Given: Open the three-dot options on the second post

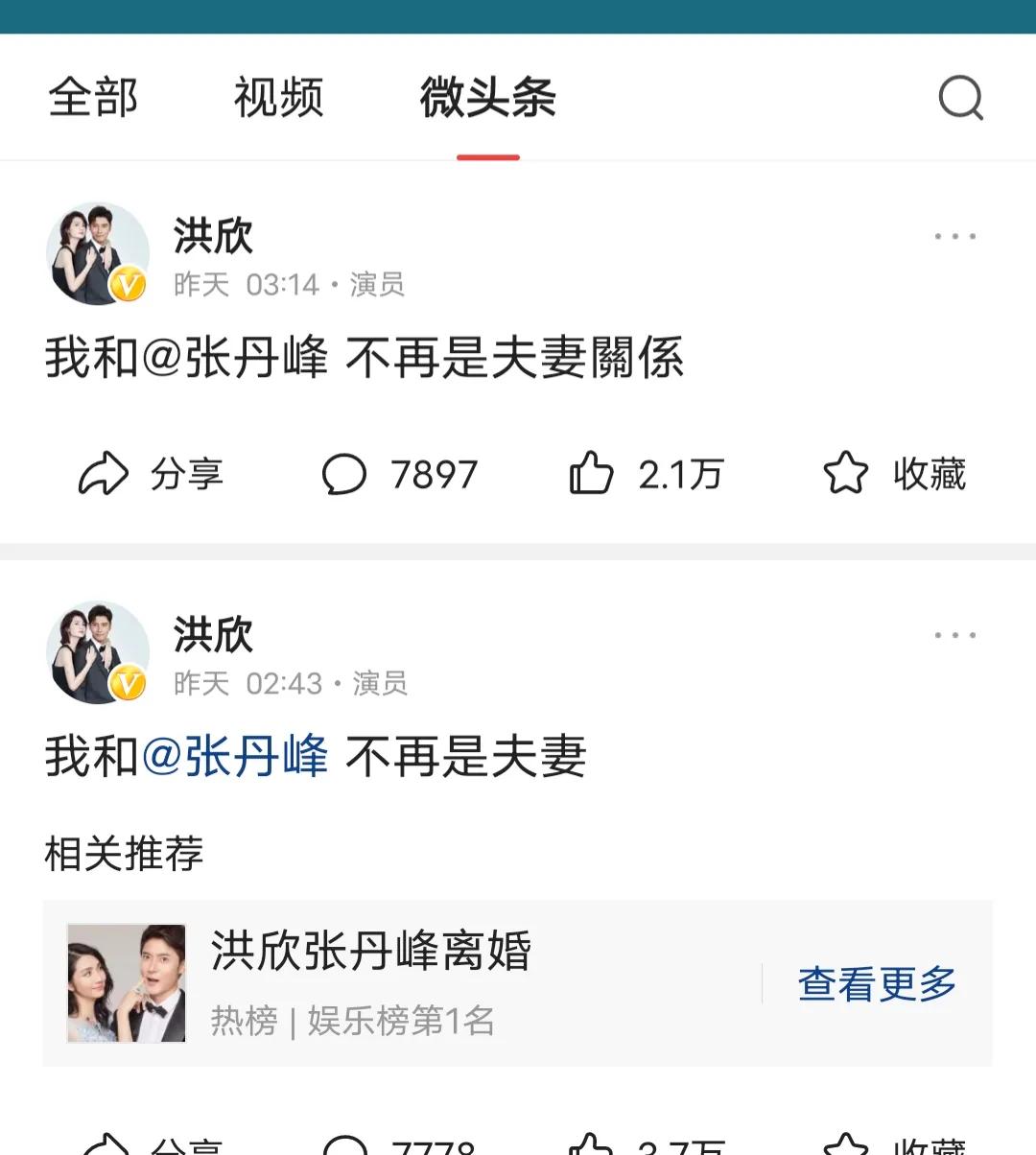Looking at the screenshot, I should tap(954, 634).
